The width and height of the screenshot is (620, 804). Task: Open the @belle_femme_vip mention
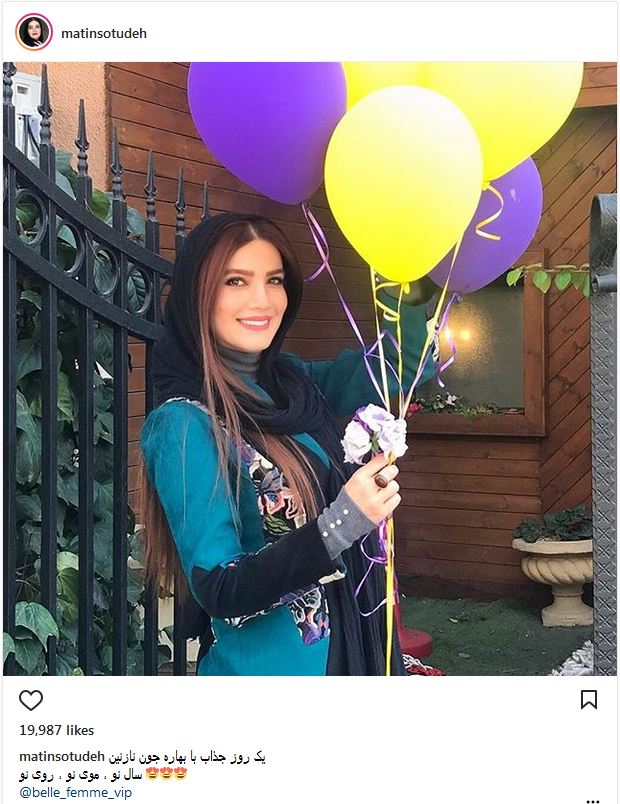75,792
